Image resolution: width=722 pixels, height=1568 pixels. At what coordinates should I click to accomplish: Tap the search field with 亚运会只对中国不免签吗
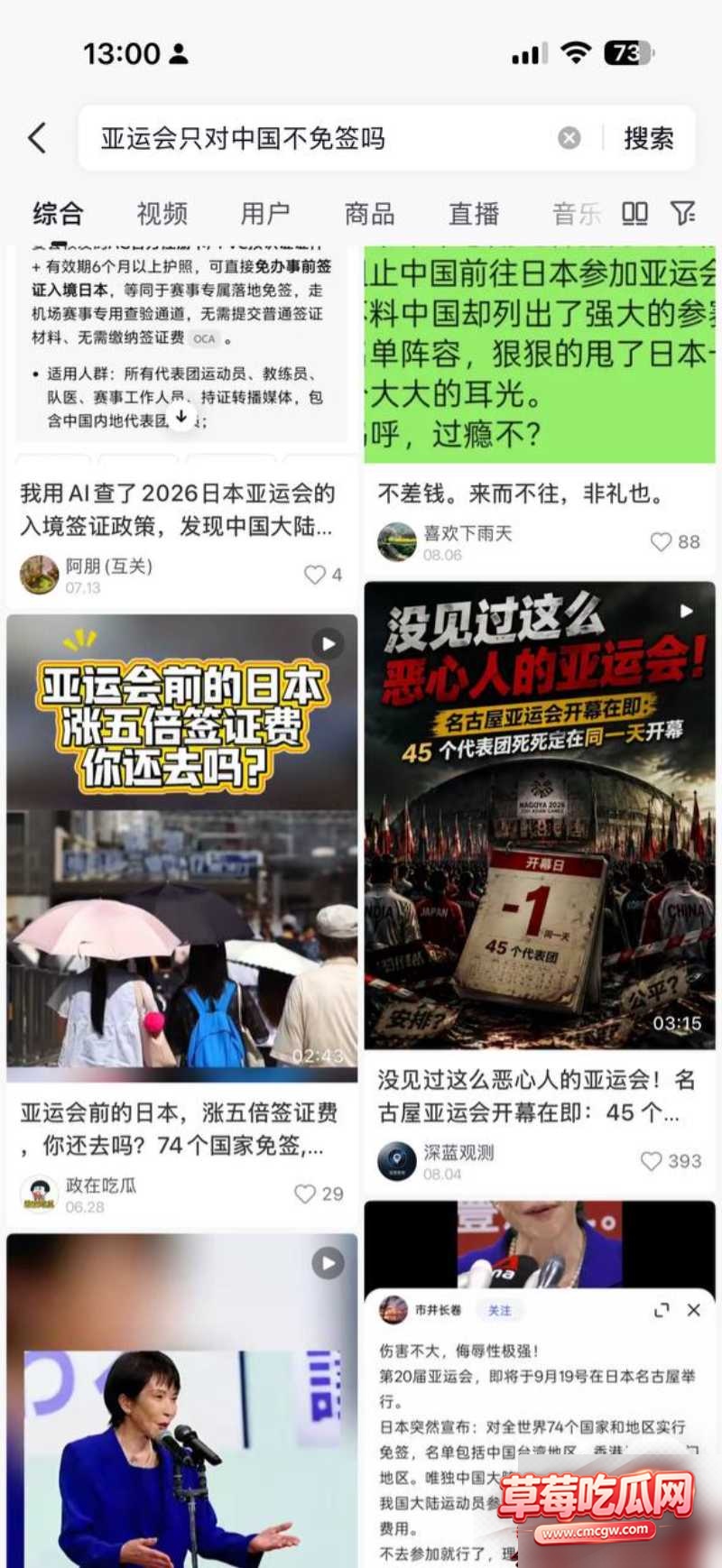318,138
